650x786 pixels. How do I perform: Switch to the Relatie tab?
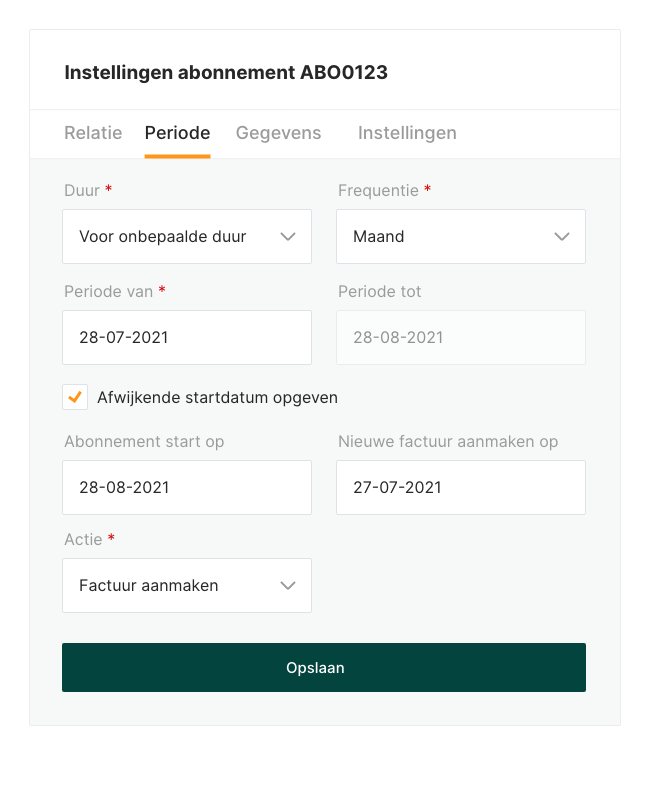point(93,133)
